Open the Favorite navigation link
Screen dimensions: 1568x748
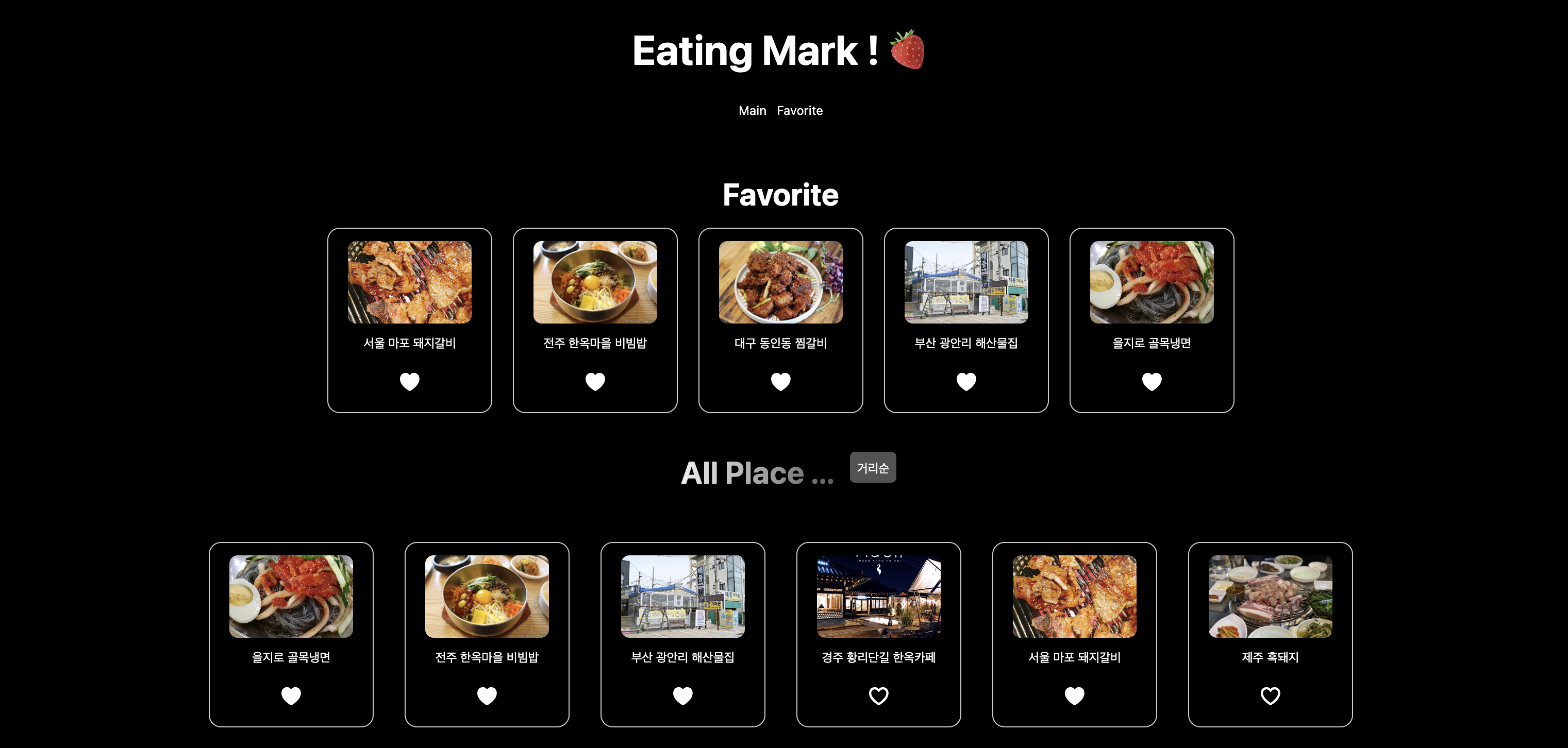coord(799,111)
